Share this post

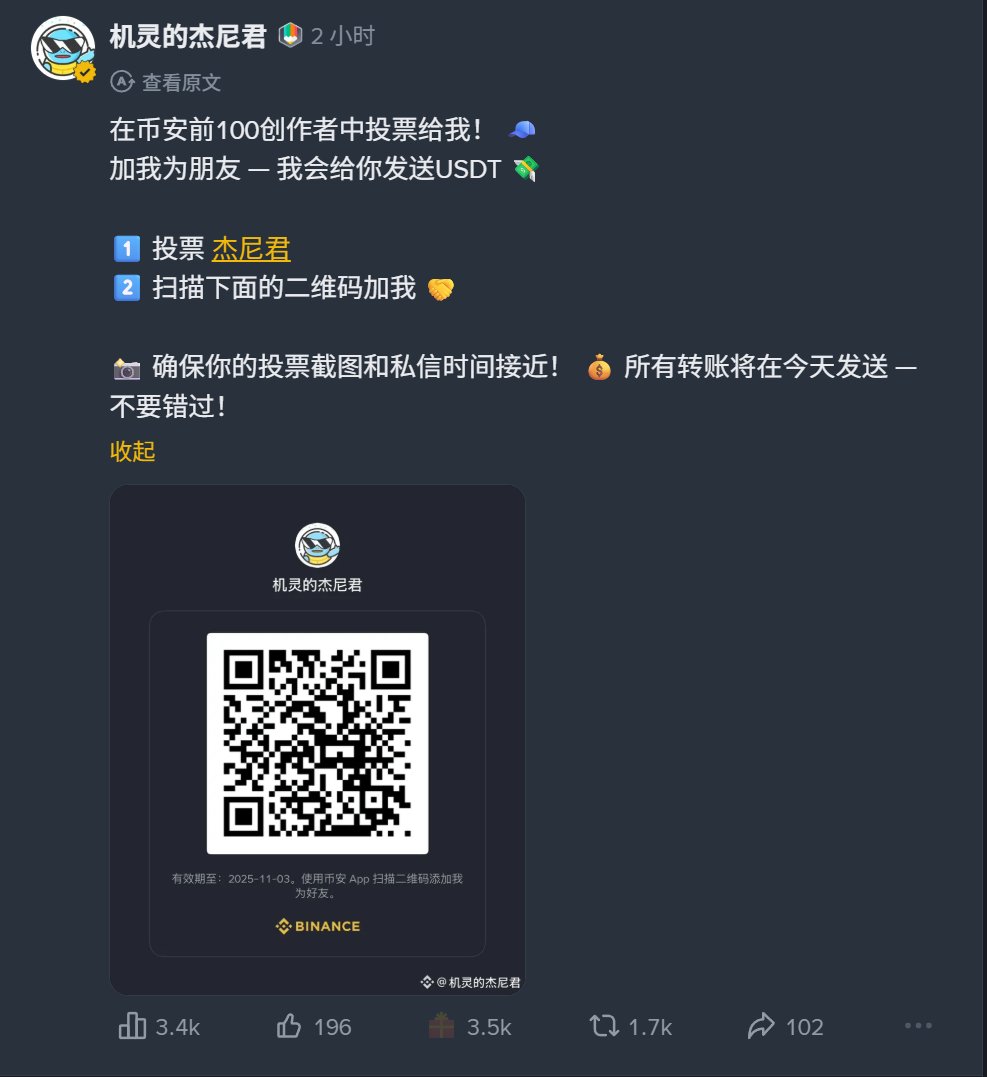click(x=762, y=1026)
